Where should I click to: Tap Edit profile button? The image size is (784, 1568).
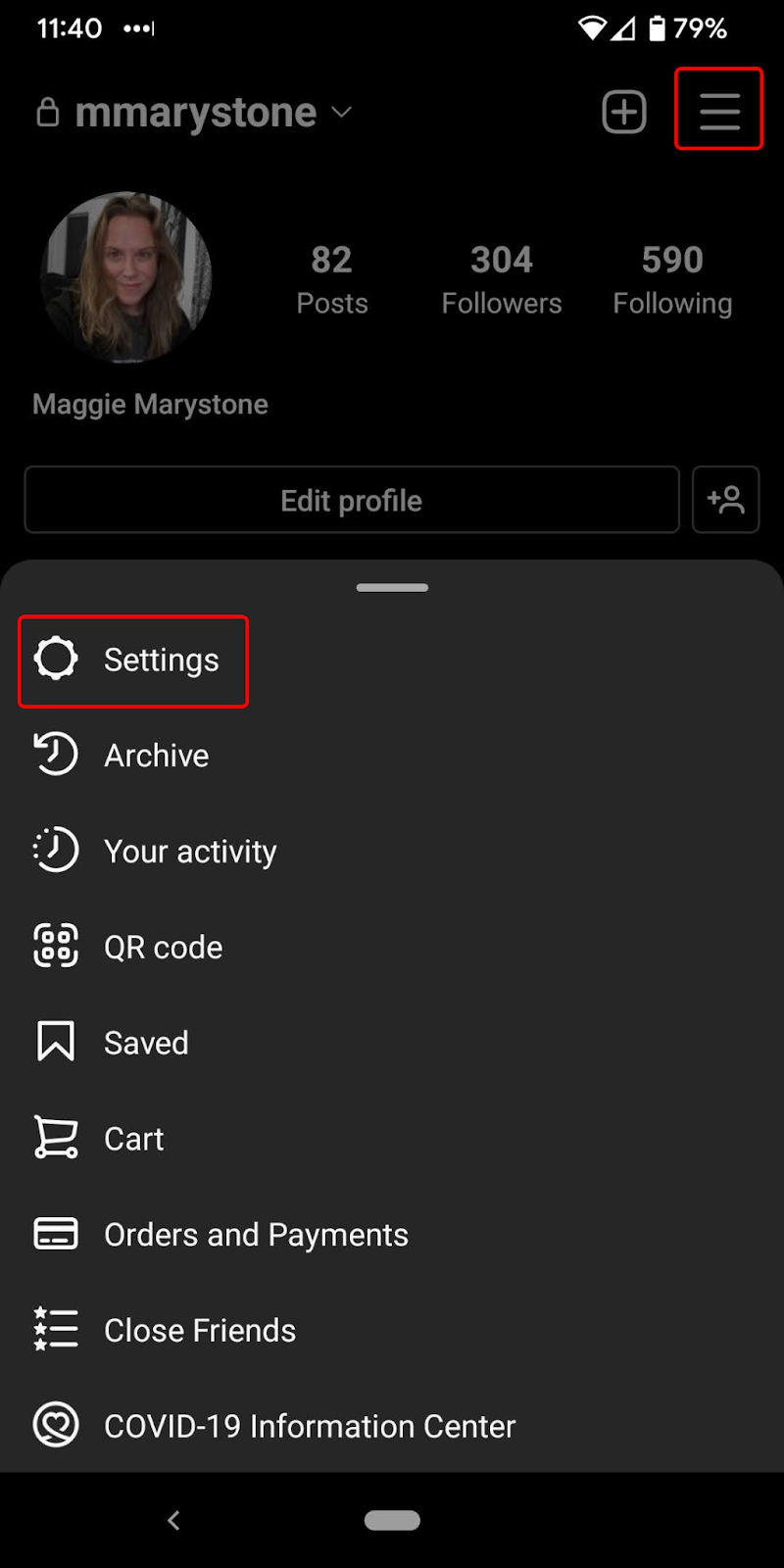point(352,500)
